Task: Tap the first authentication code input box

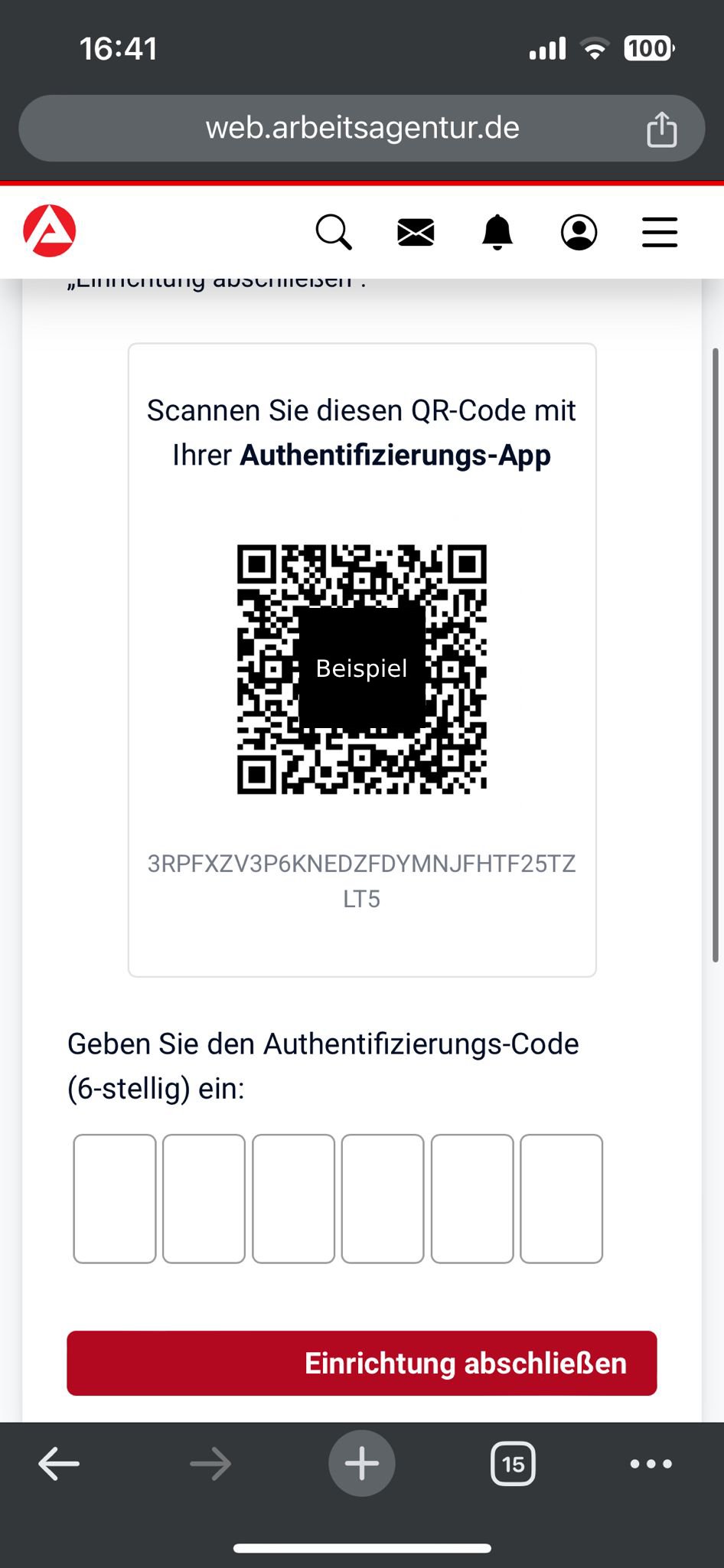Action: 113,1199
